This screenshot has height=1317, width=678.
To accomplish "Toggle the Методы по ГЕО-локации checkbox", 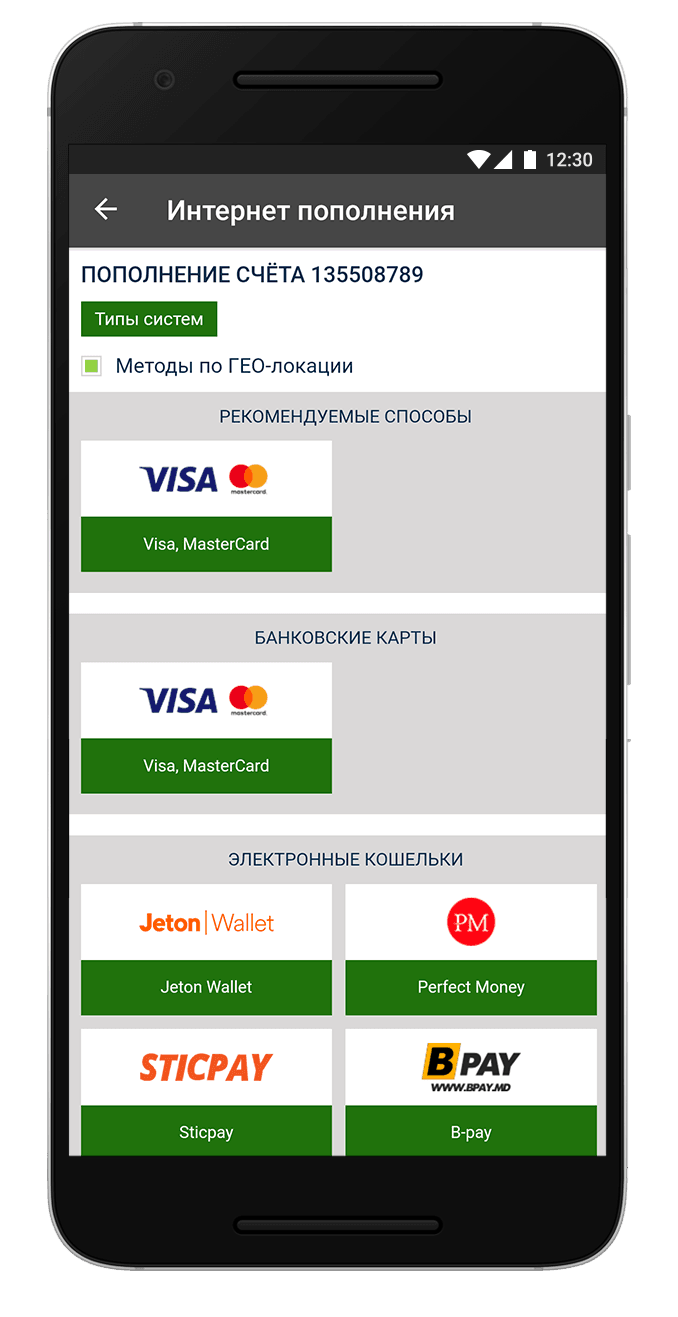I will tap(92, 366).
